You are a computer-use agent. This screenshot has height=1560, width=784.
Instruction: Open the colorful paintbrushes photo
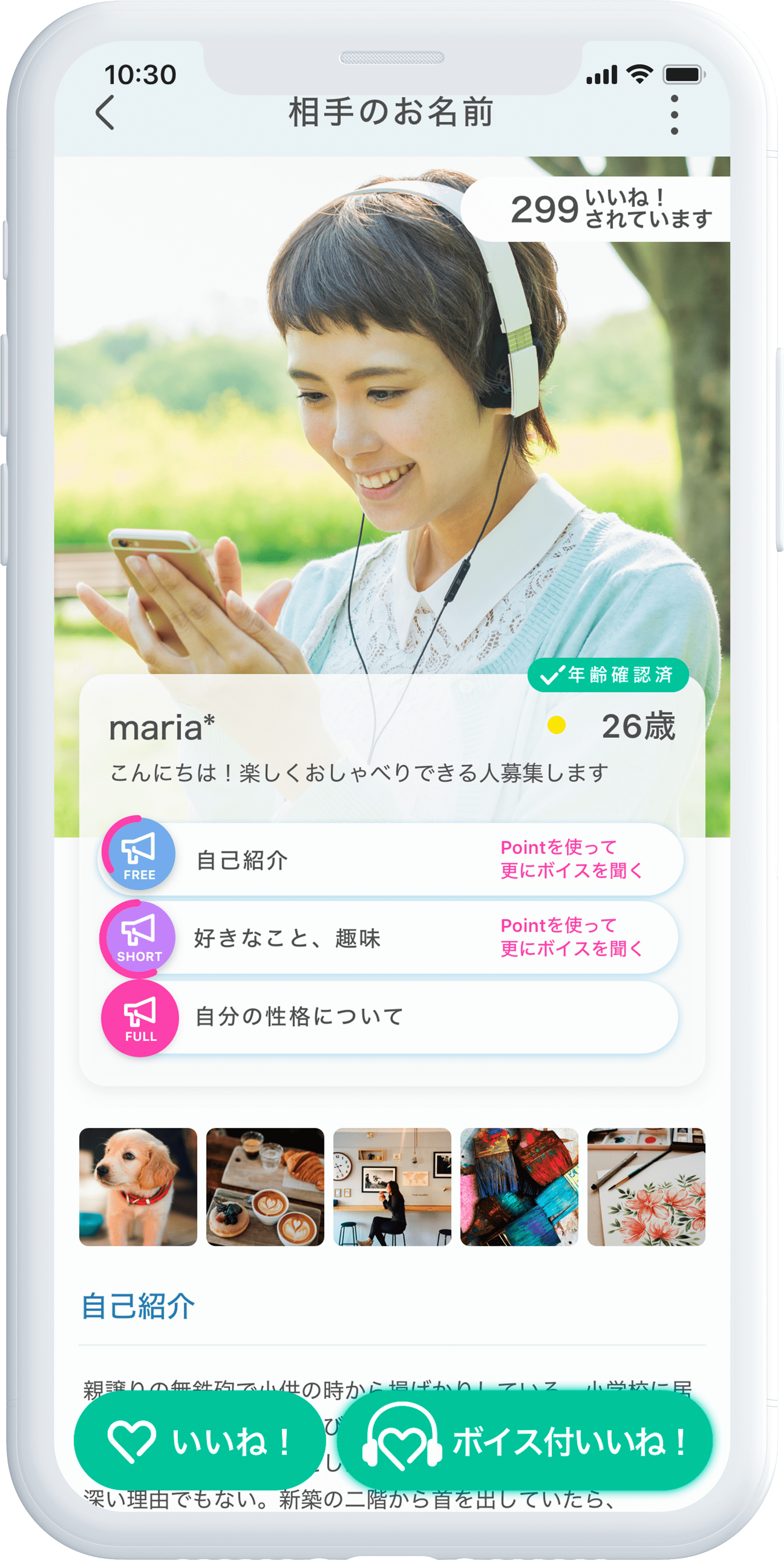[x=519, y=1186]
